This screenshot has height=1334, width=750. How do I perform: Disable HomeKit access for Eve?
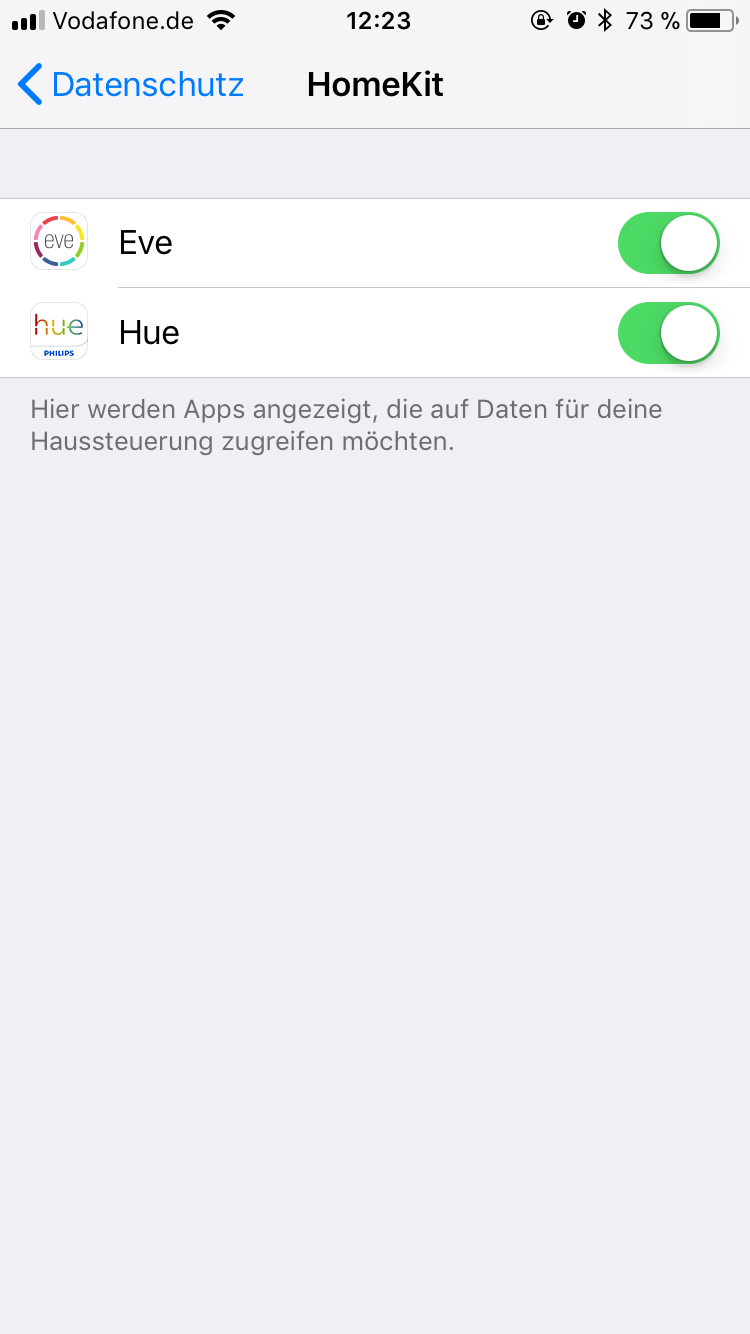(x=668, y=243)
